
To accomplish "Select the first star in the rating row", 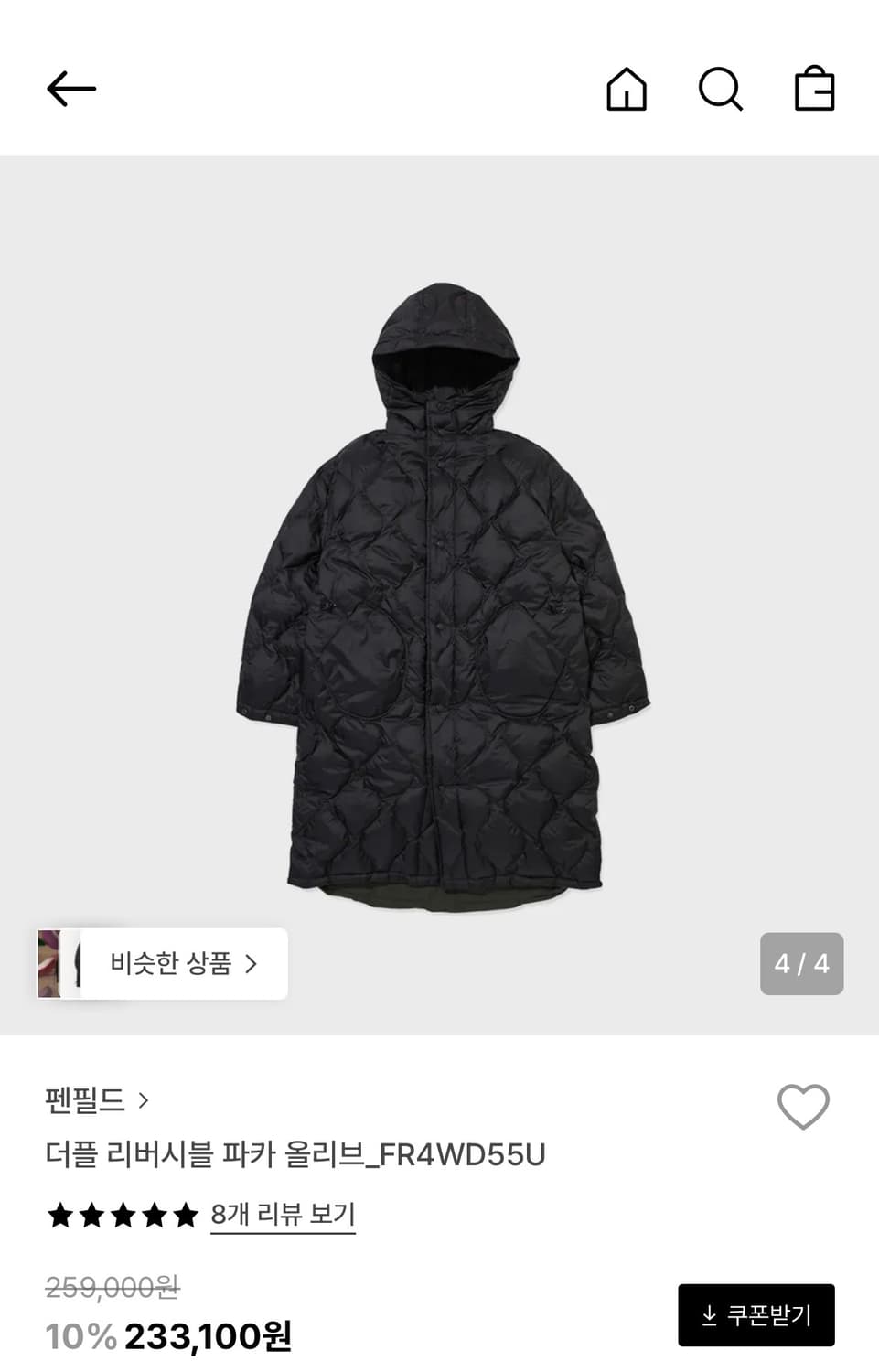I will 61,1216.
